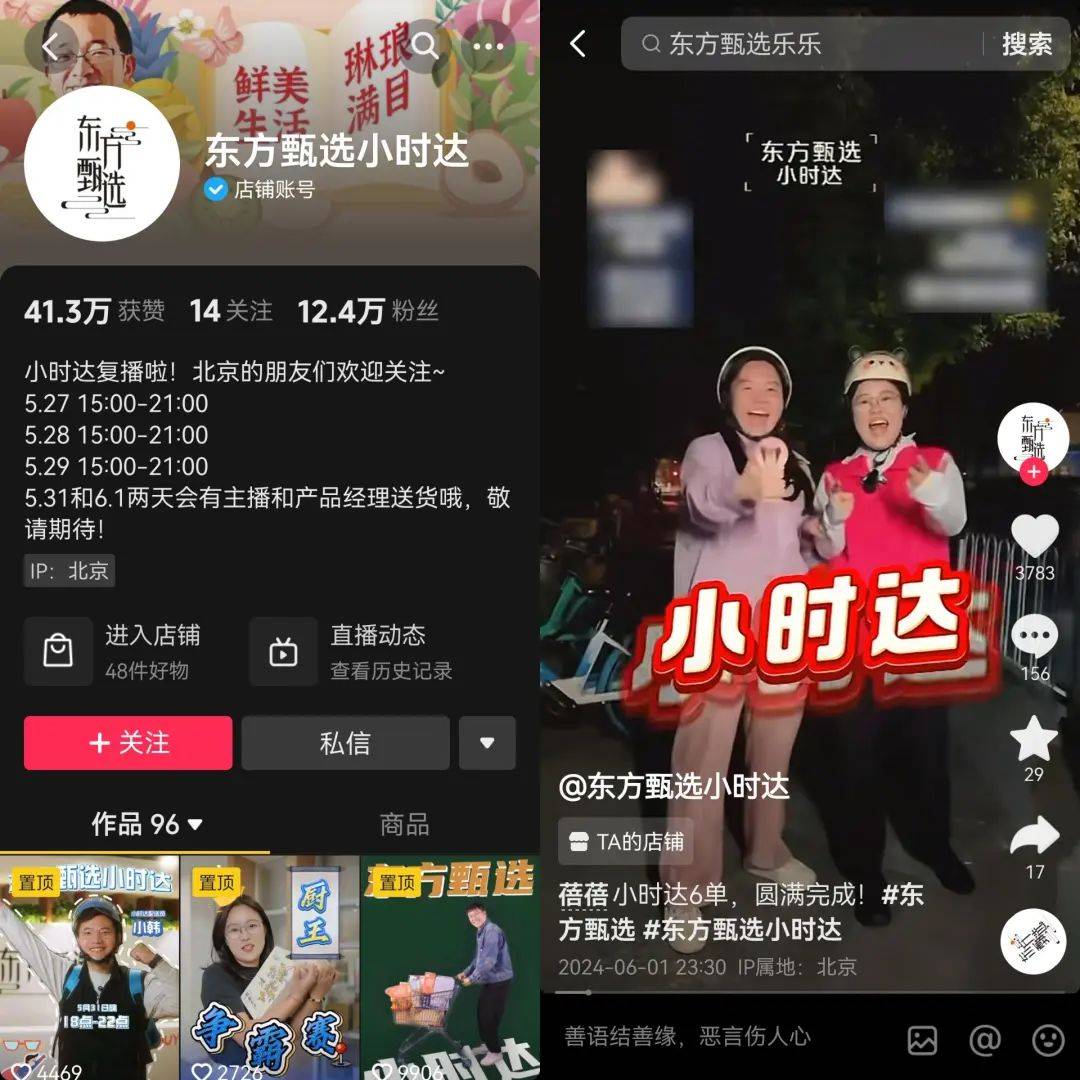Open the 156 comments
This screenshot has width=1080, height=1080.
(1034, 638)
